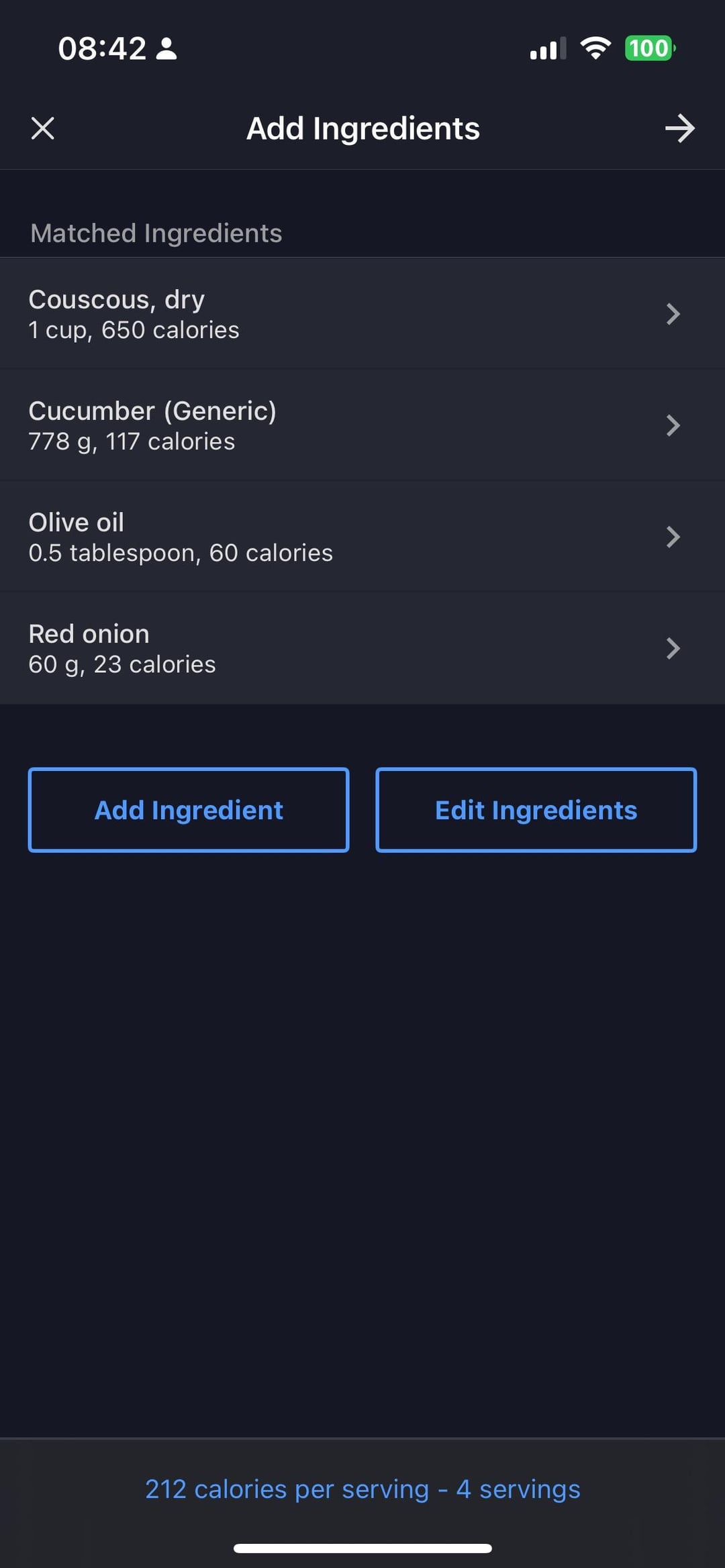
Task: Open the Couscous, dry ingredient
Action: [x=362, y=314]
